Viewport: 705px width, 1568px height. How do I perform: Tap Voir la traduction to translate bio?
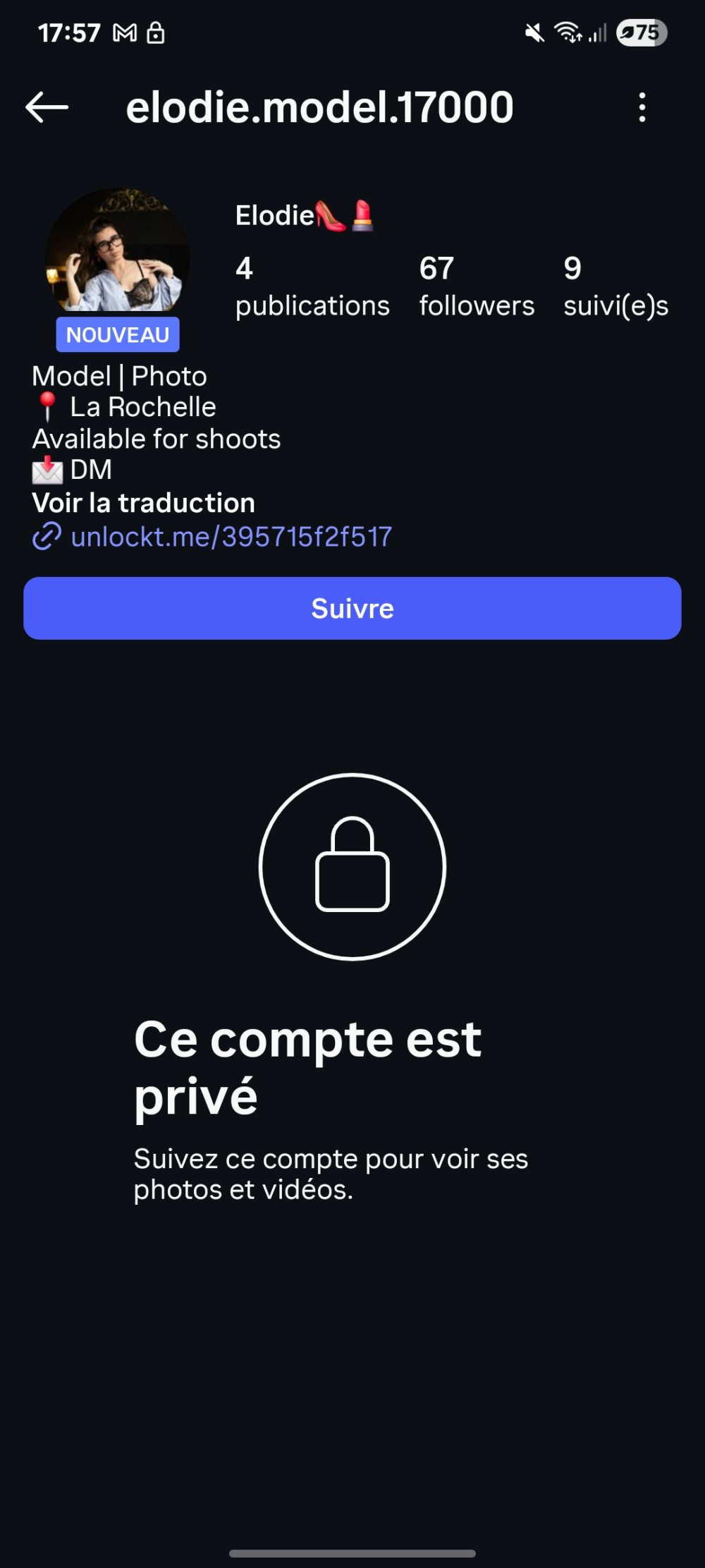143,503
